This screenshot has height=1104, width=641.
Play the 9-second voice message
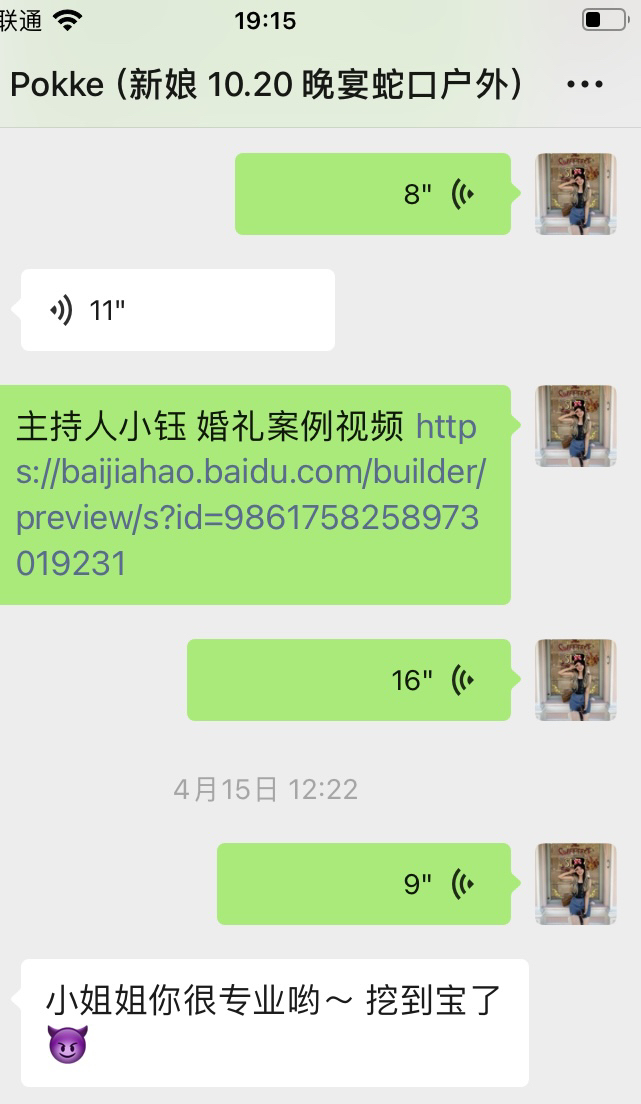click(x=364, y=884)
